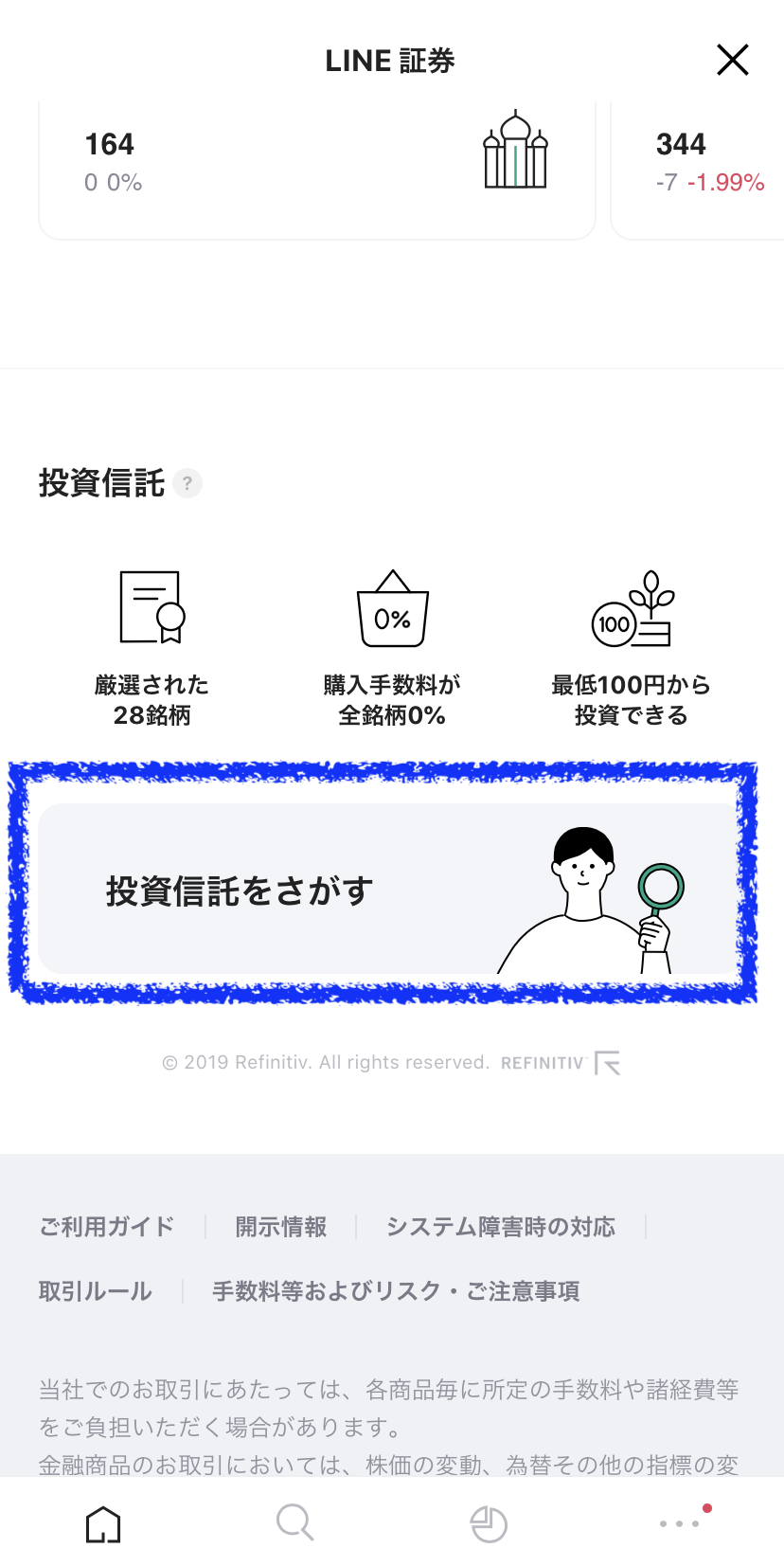Open 手数料等およびリスク・ご注意事項 link
This screenshot has width=784, height=1566.
click(x=396, y=1291)
